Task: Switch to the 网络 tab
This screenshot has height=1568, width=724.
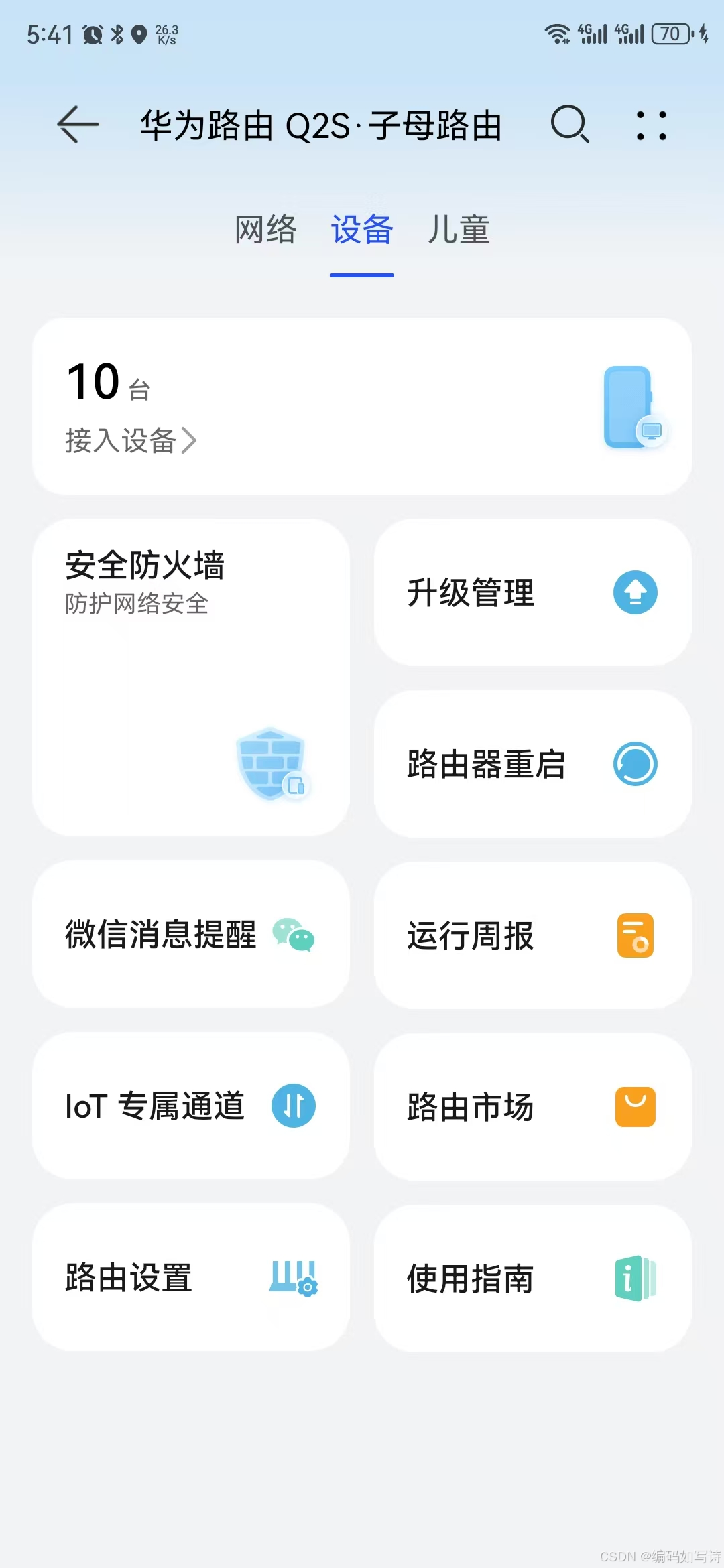Action: (x=265, y=230)
